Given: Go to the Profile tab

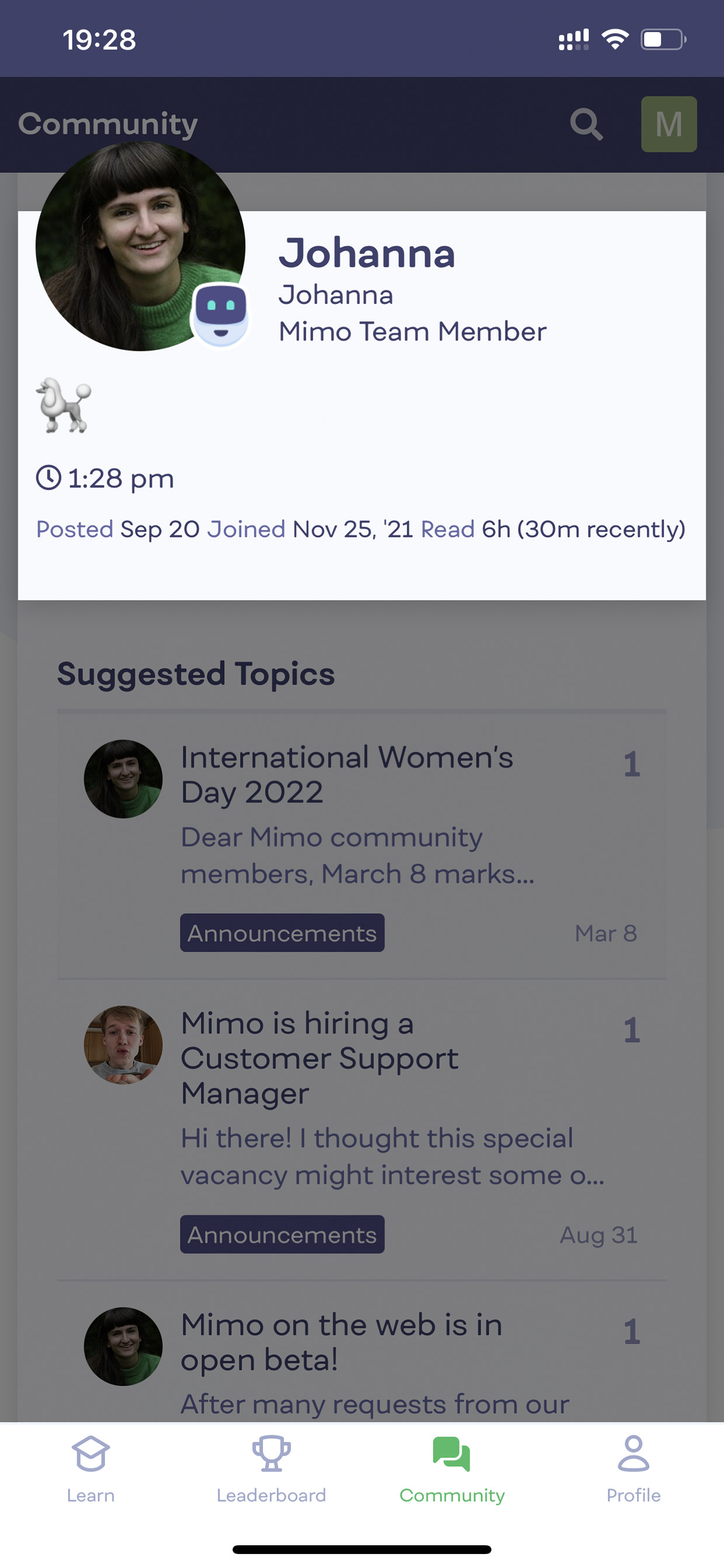Looking at the screenshot, I should click(633, 1469).
